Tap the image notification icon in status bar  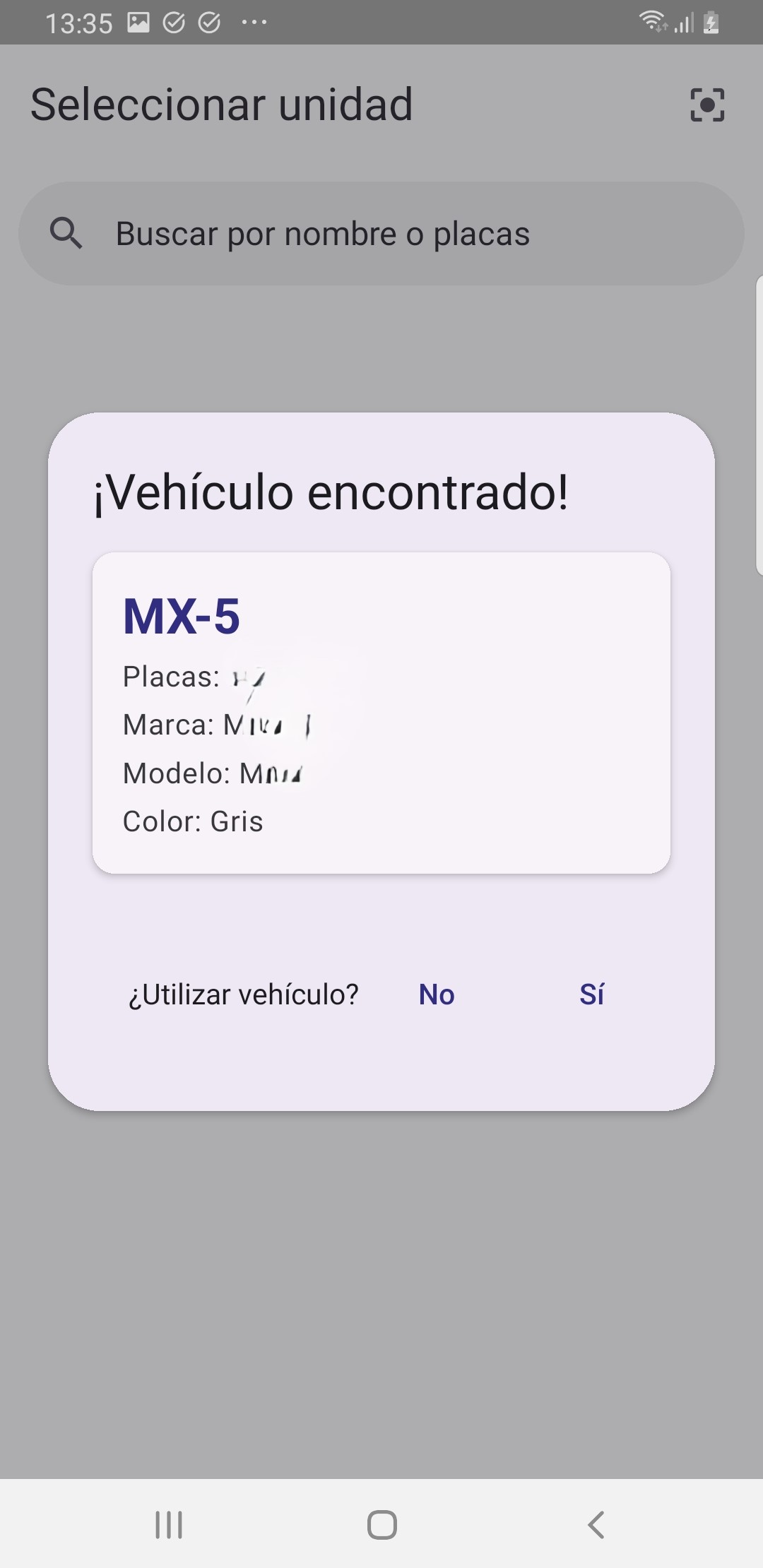point(139,21)
